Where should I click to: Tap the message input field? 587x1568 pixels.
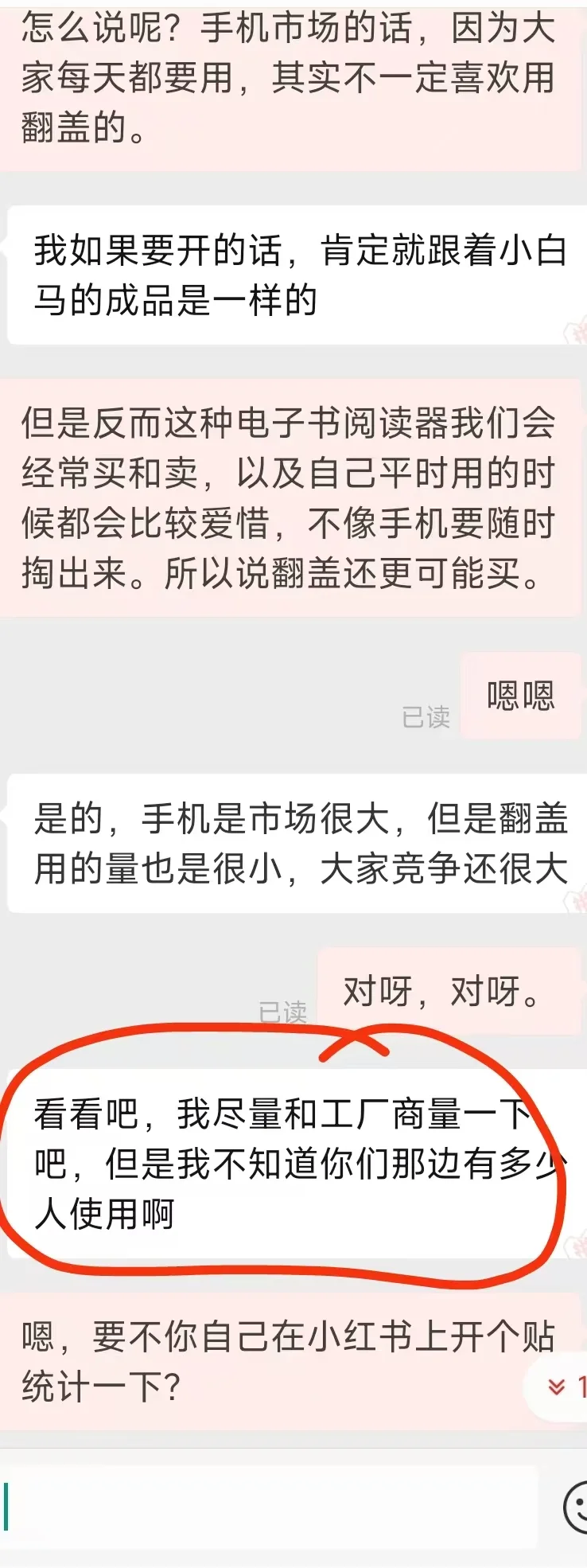[x=270, y=1505]
